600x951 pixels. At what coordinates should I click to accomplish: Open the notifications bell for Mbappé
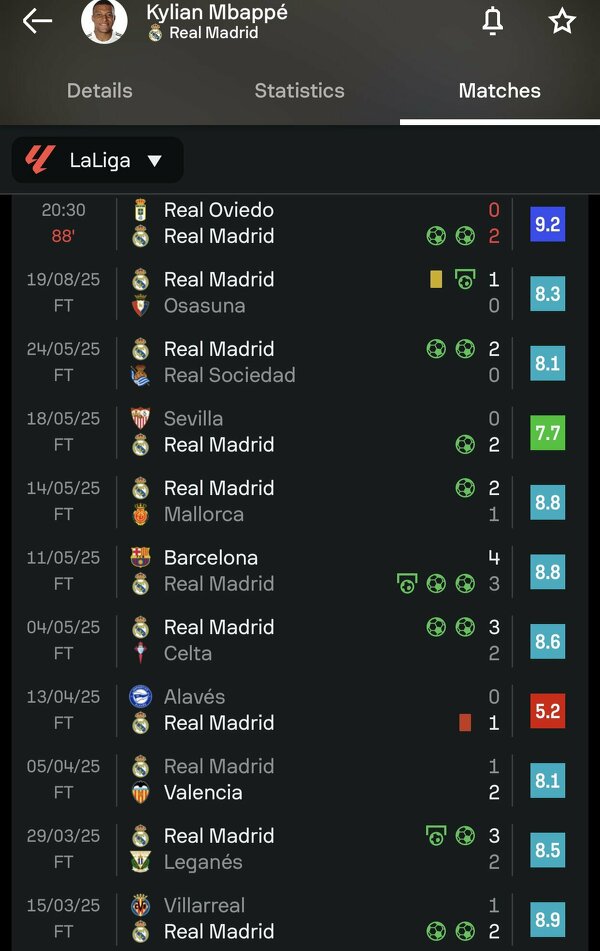[x=492, y=21]
